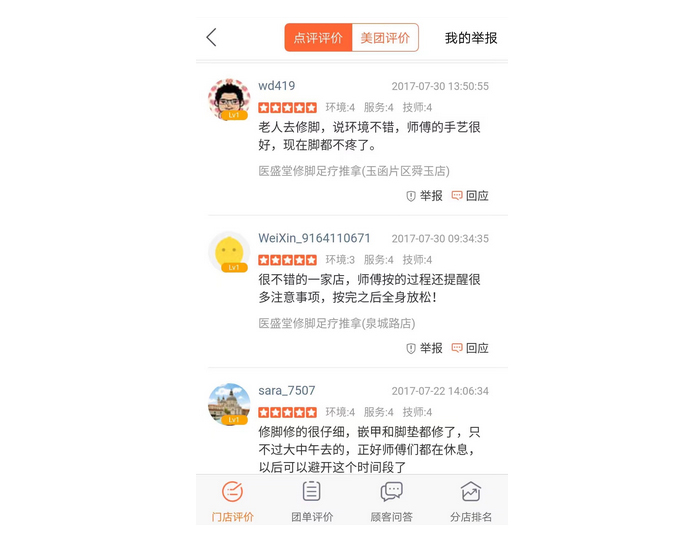Open WeiXin_9164110671's avatar
Screen dimensions: 700x540
click(x=229, y=252)
